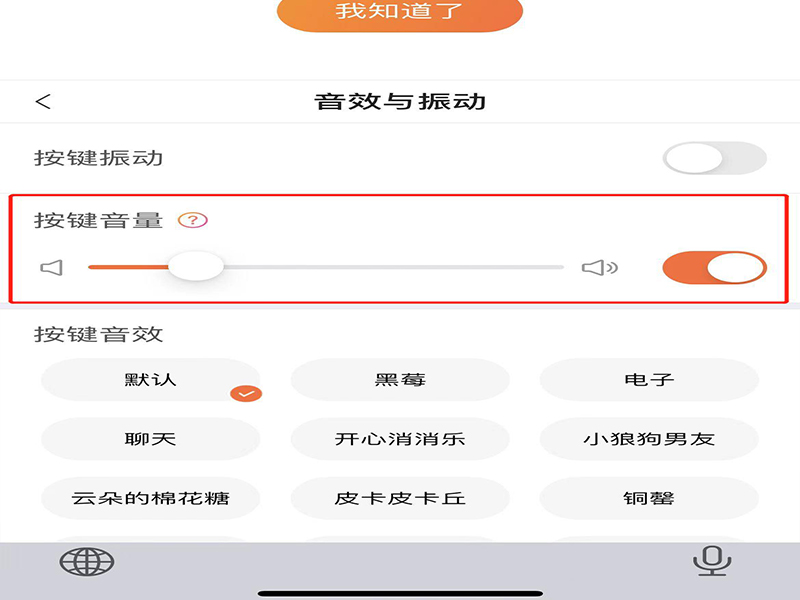Select the 铜磬 sound effect
Screen dimensions: 800x600
[x=649, y=498]
